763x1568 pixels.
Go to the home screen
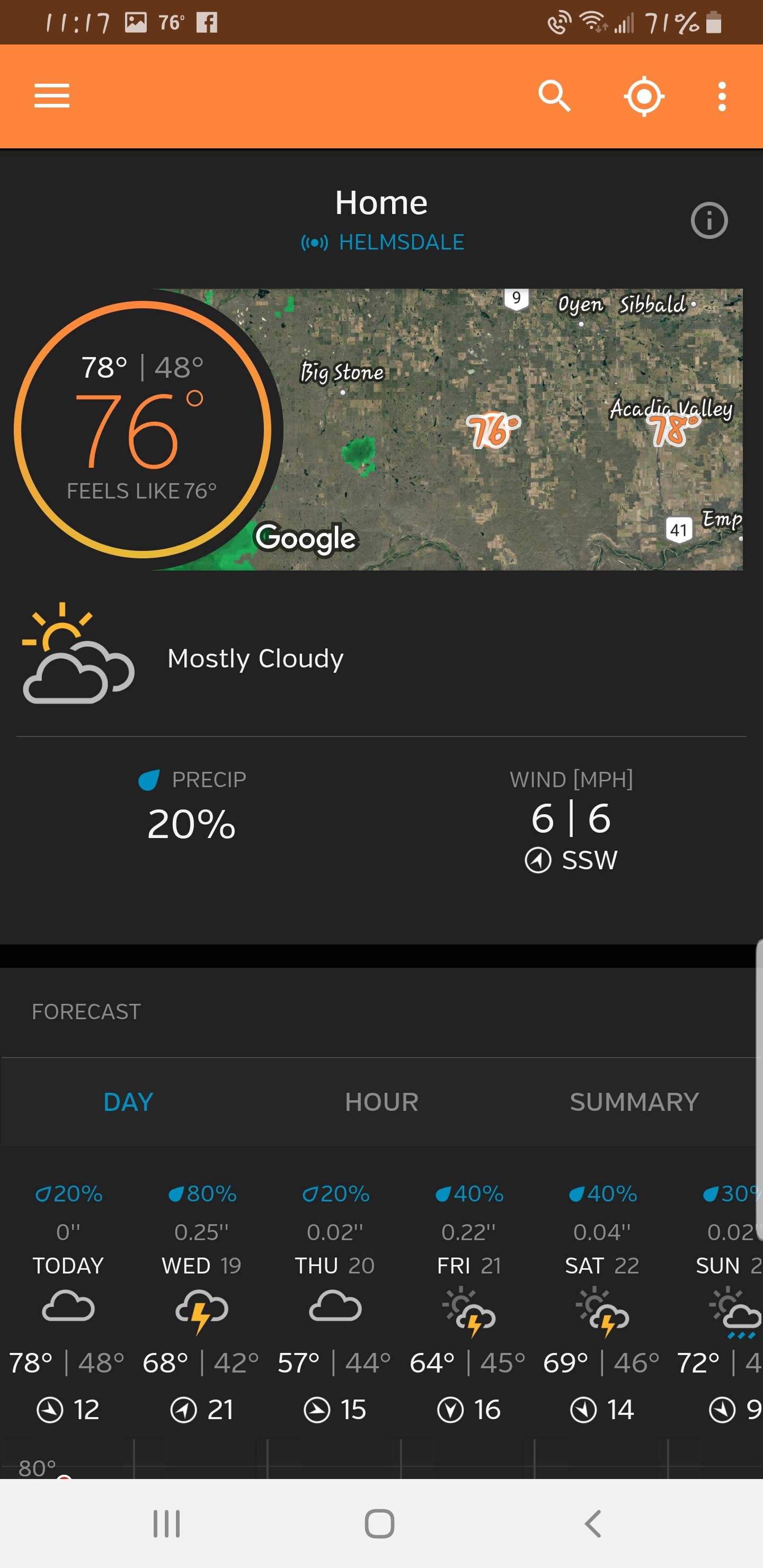379,1524
